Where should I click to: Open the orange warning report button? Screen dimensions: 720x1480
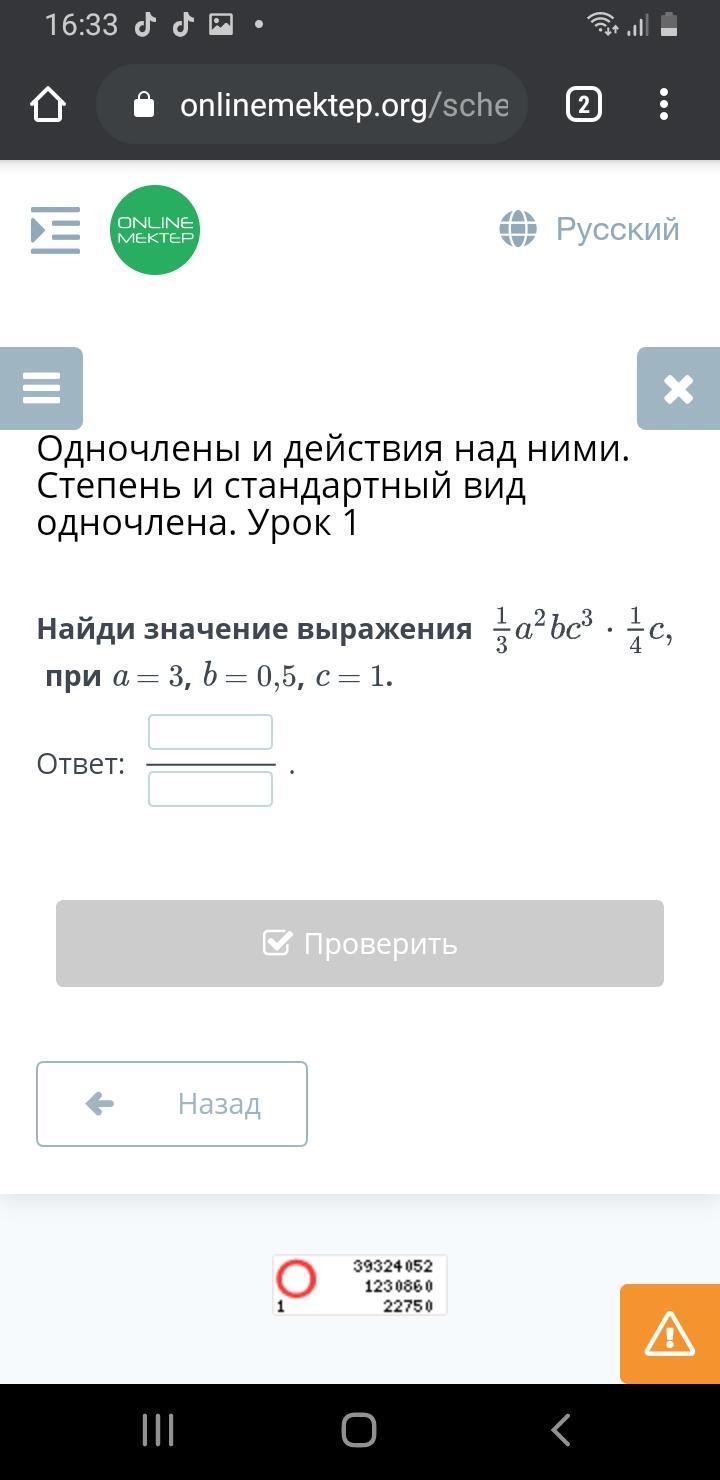(x=670, y=1334)
